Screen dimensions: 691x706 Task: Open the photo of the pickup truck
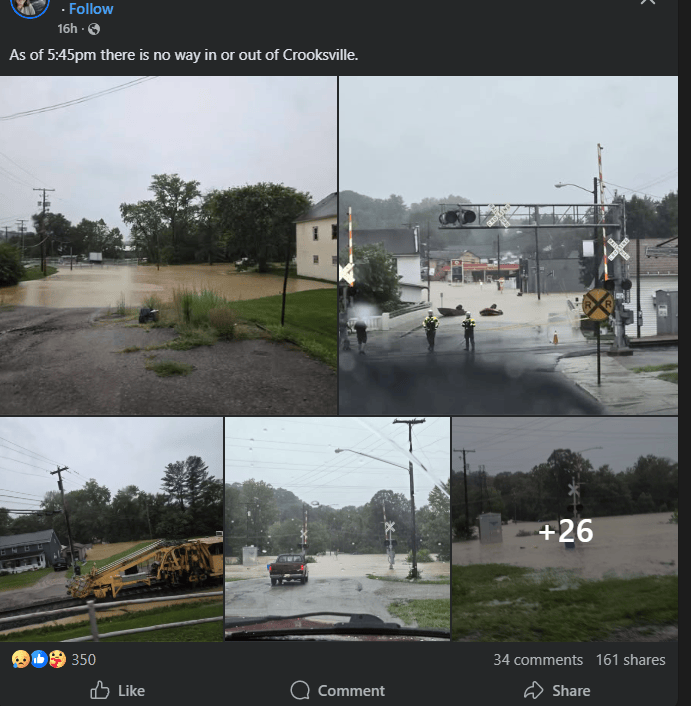click(337, 529)
